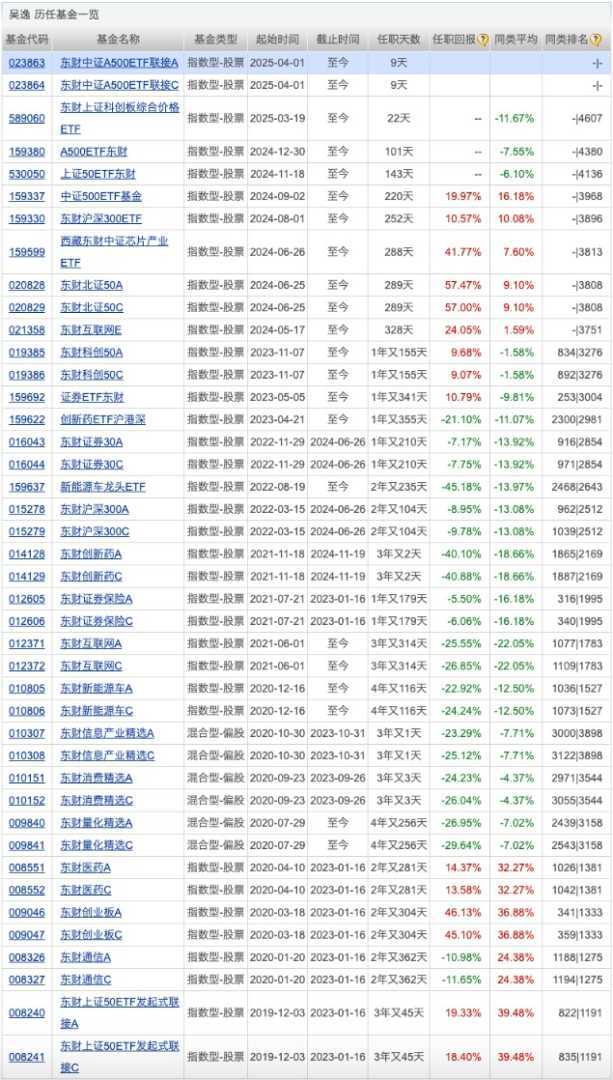Open 东财沪深300ETF fund page
Image resolution: width=613 pixels, height=1080 pixels.
(101, 218)
